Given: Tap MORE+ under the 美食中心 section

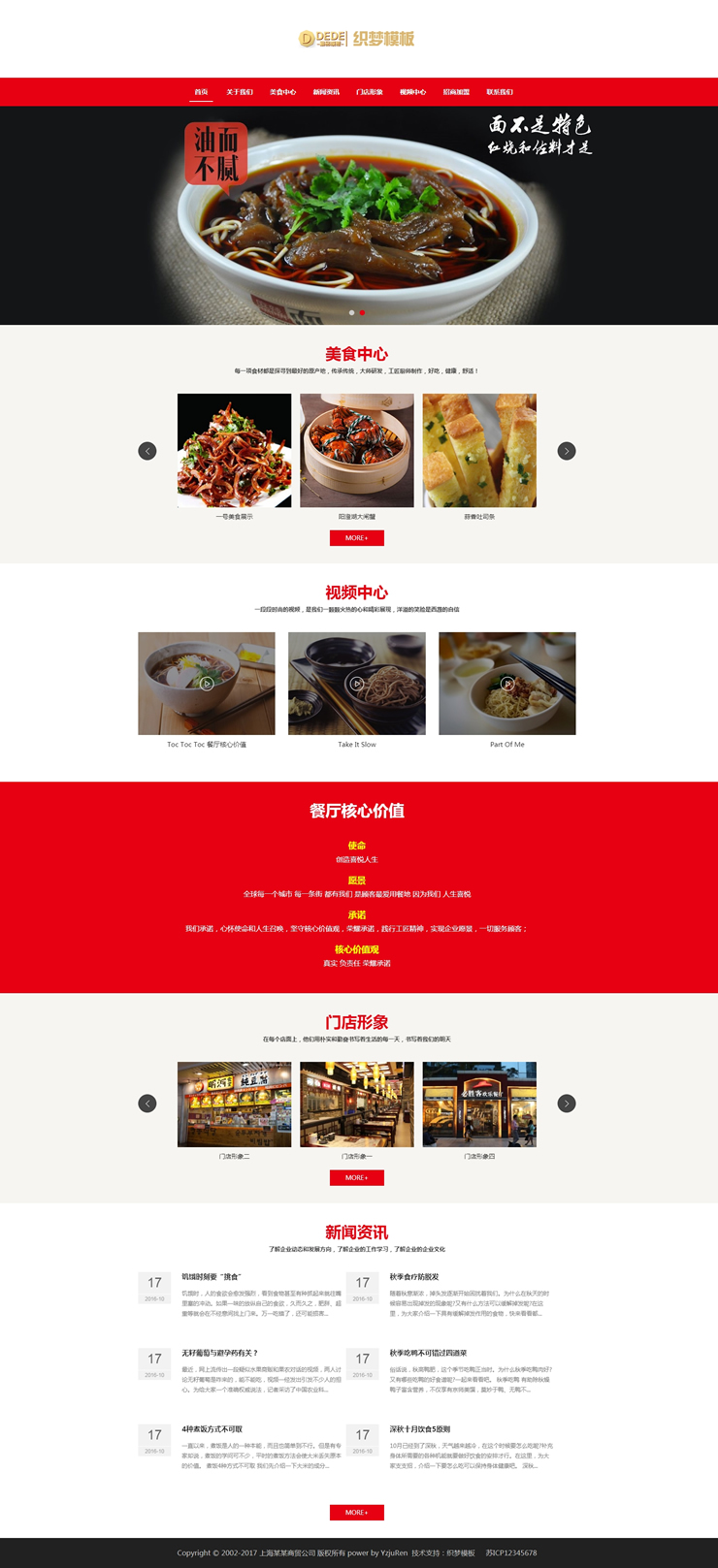Looking at the screenshot, I should coord(357,538).
